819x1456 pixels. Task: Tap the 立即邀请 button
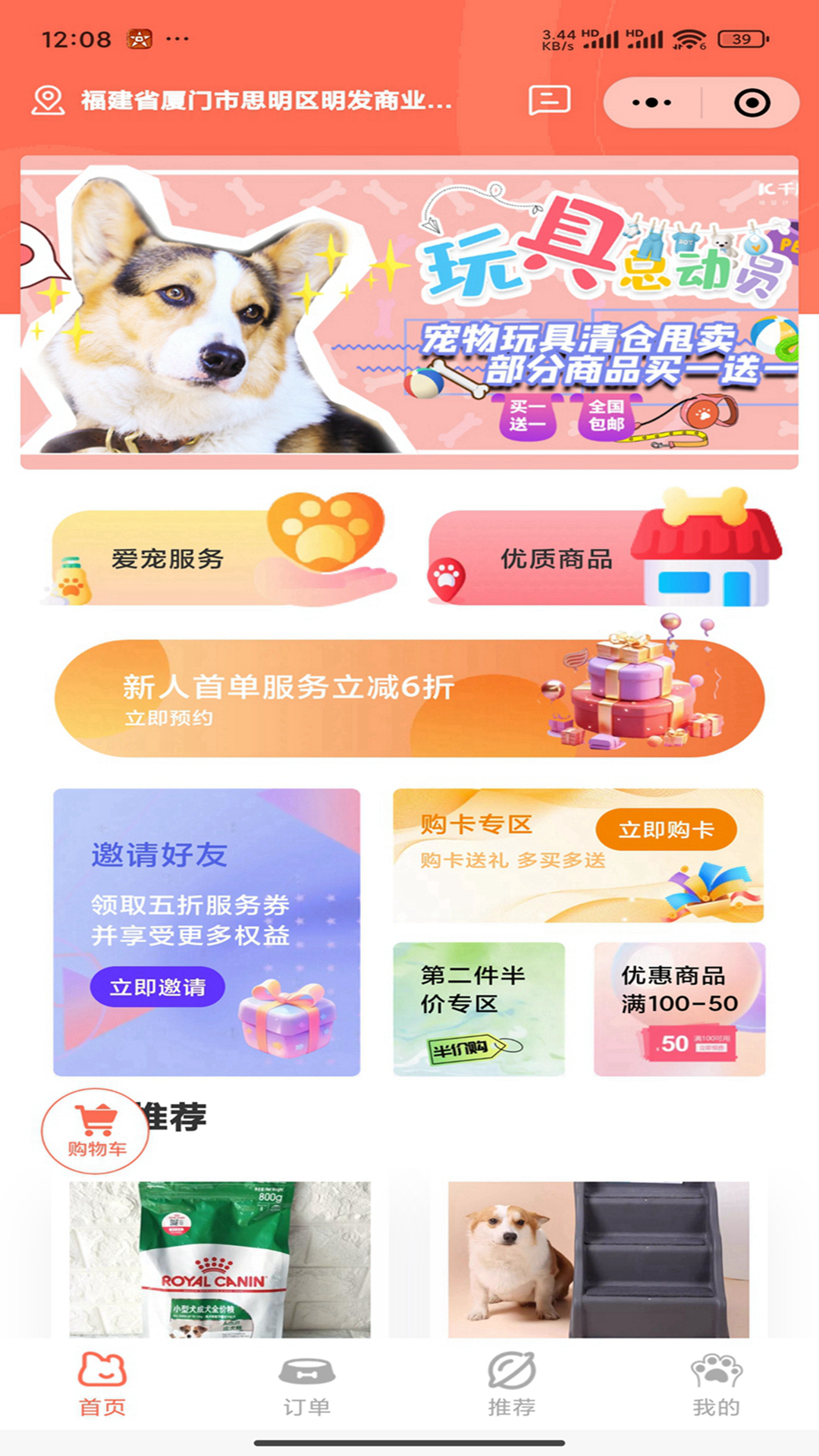click(157, 987)
